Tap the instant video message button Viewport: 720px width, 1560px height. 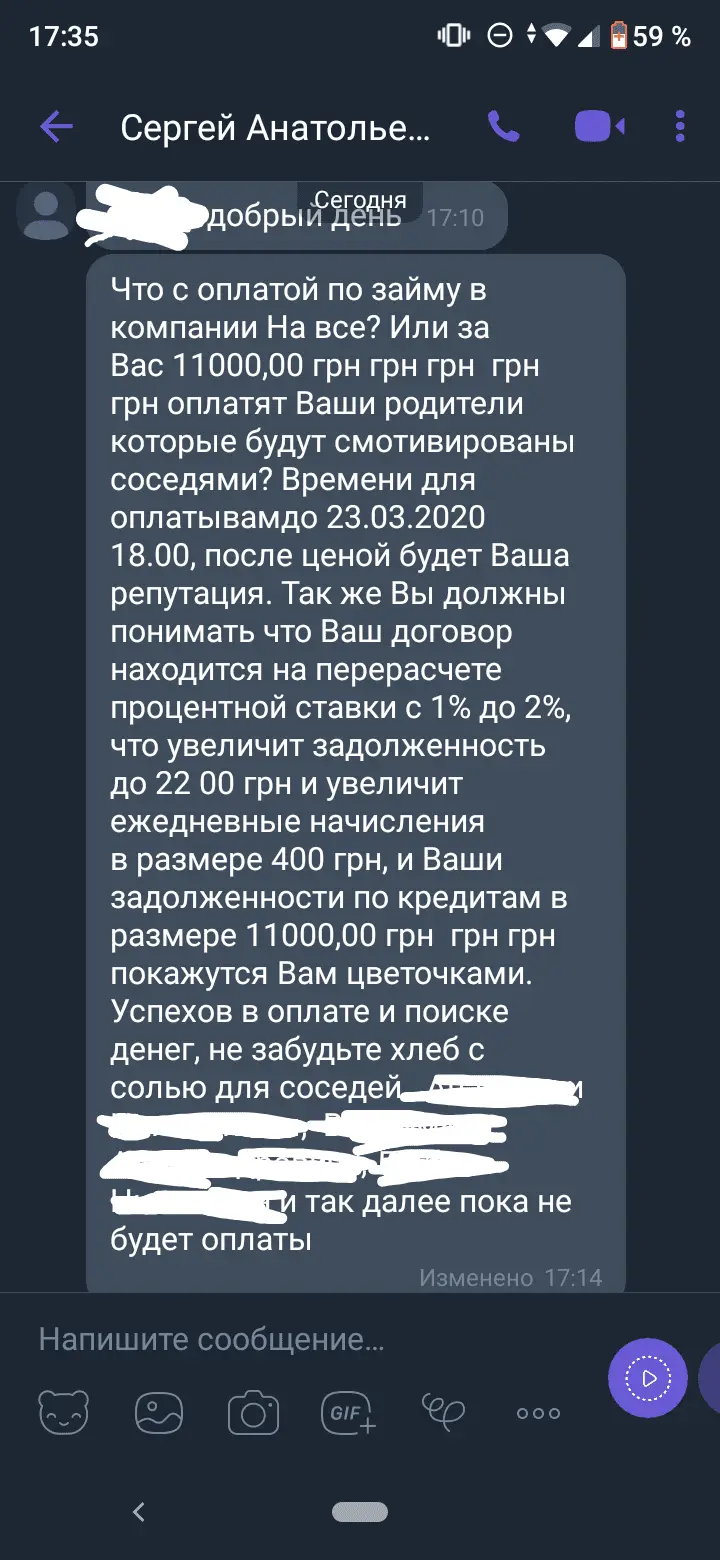[648, 1378]
